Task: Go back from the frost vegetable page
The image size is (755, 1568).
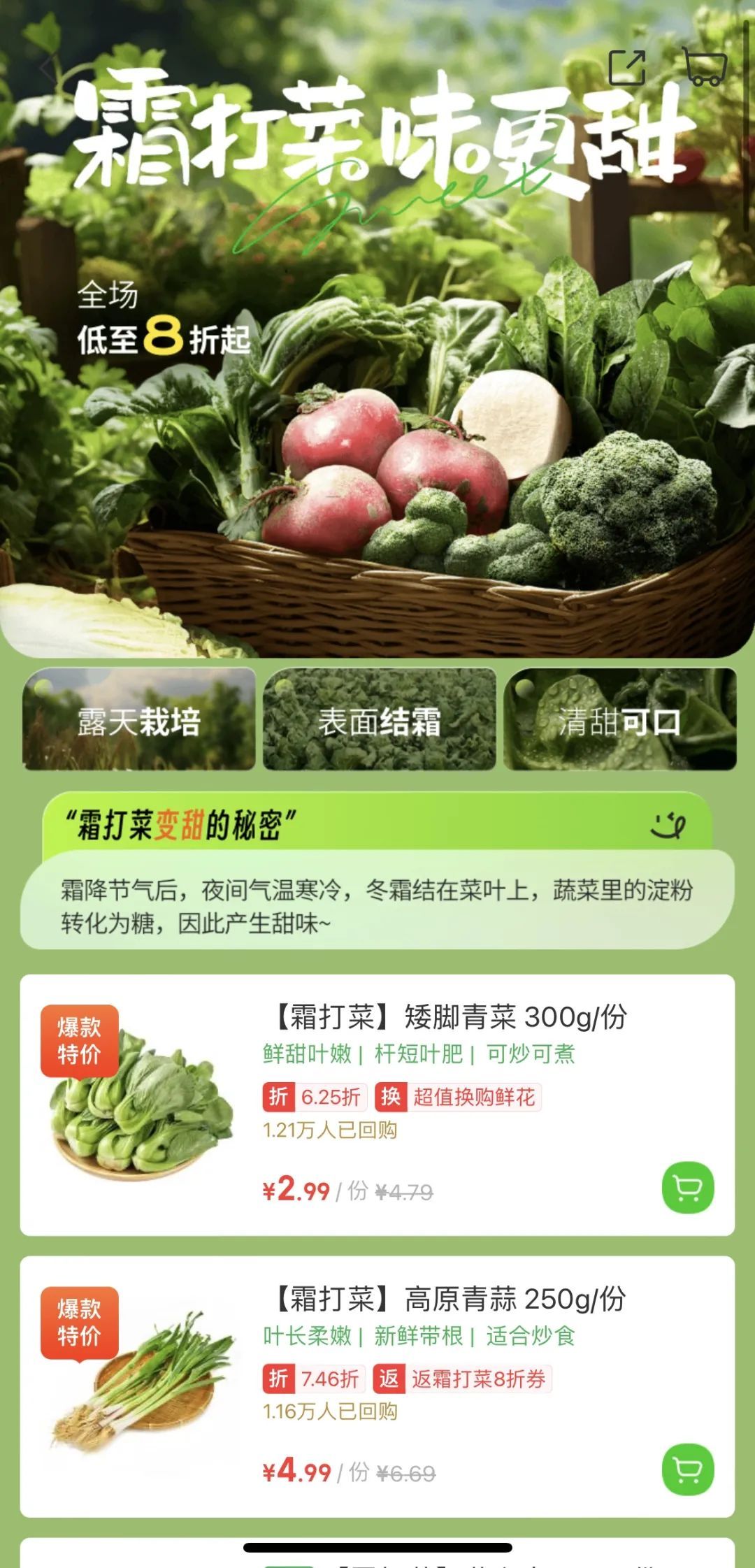Action: click(49, 69)
